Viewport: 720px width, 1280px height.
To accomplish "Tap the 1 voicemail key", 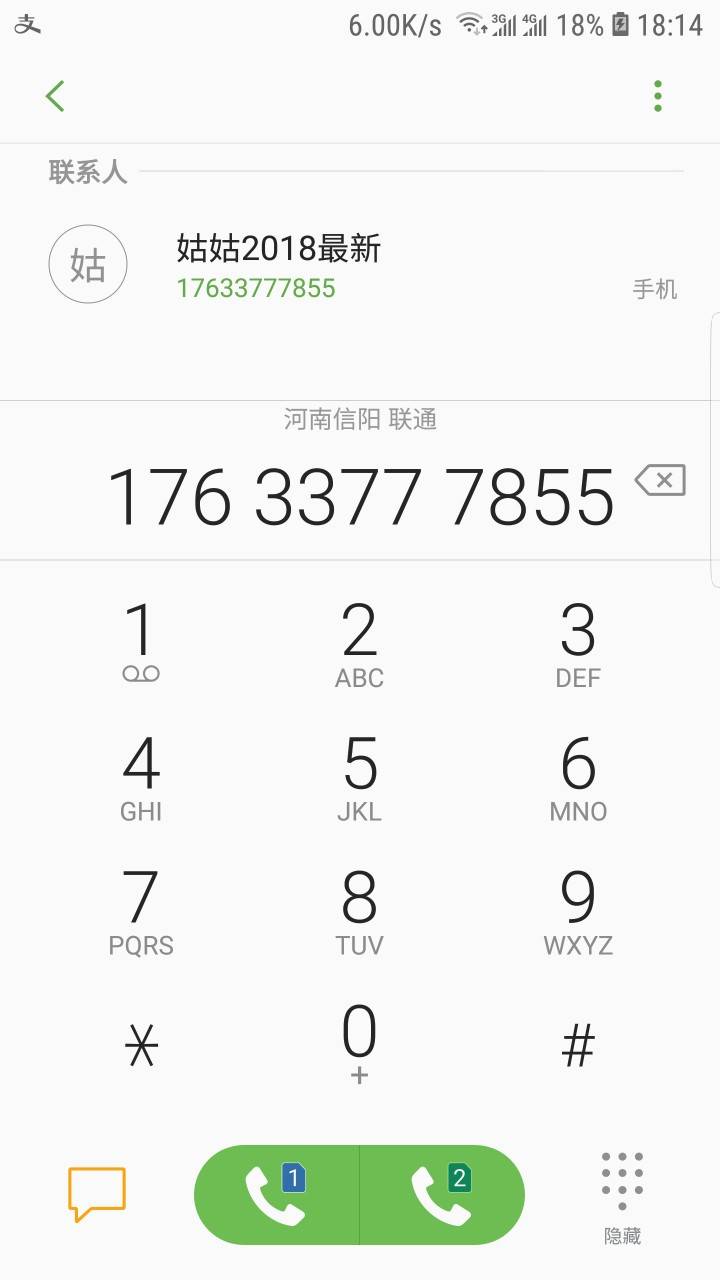I will click(141, 643).
